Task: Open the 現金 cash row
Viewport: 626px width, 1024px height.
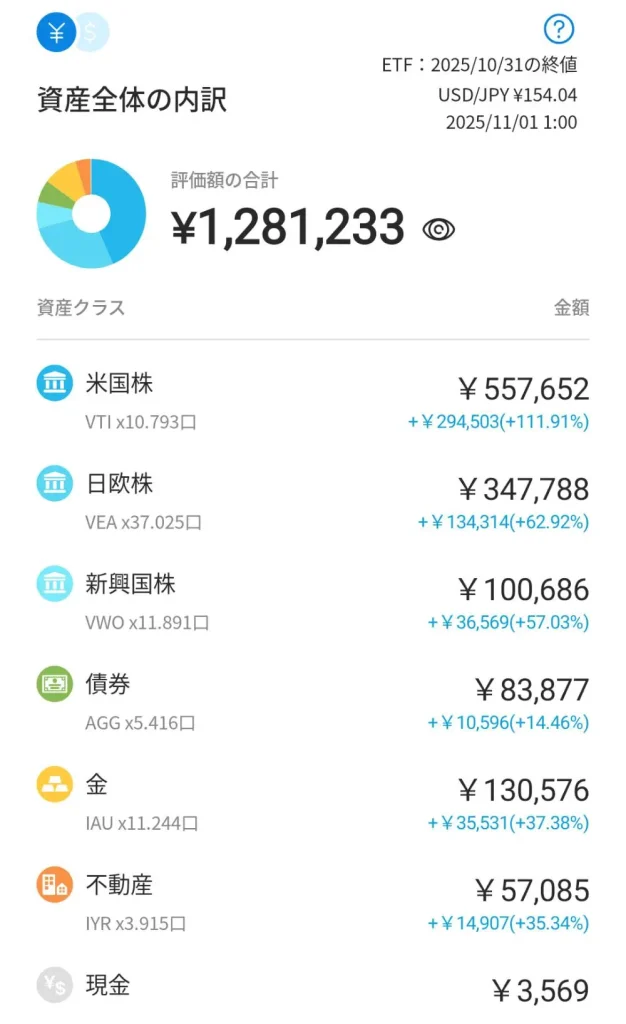Action: pos(313,988)
